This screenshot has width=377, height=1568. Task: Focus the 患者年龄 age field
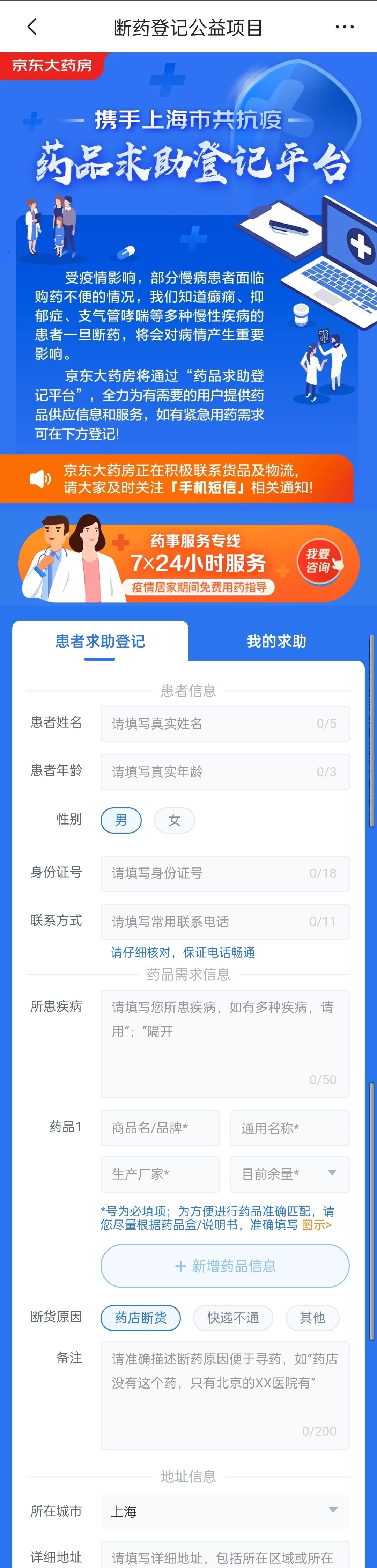click(224, 771)
